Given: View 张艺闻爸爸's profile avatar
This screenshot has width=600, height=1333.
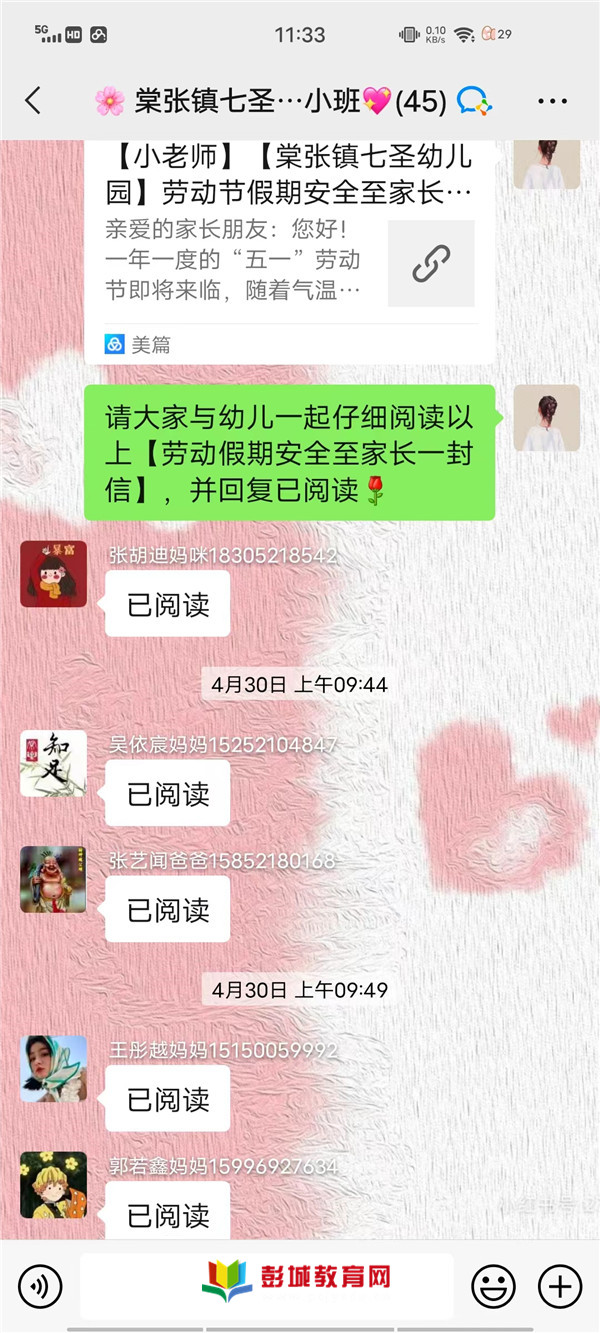Looking at the screenshot, I should 53,879.
